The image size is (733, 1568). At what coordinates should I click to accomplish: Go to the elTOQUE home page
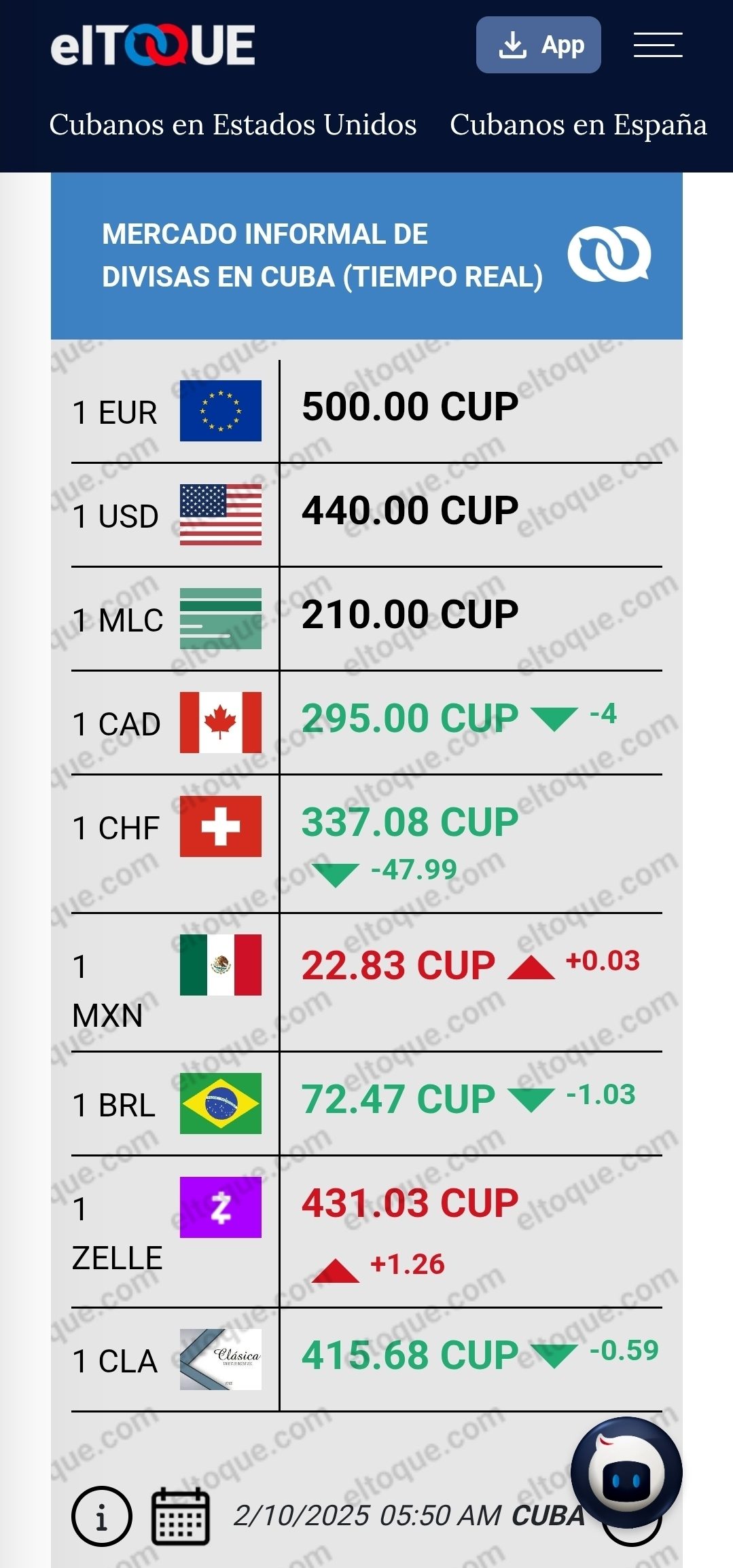click(153, 45)
